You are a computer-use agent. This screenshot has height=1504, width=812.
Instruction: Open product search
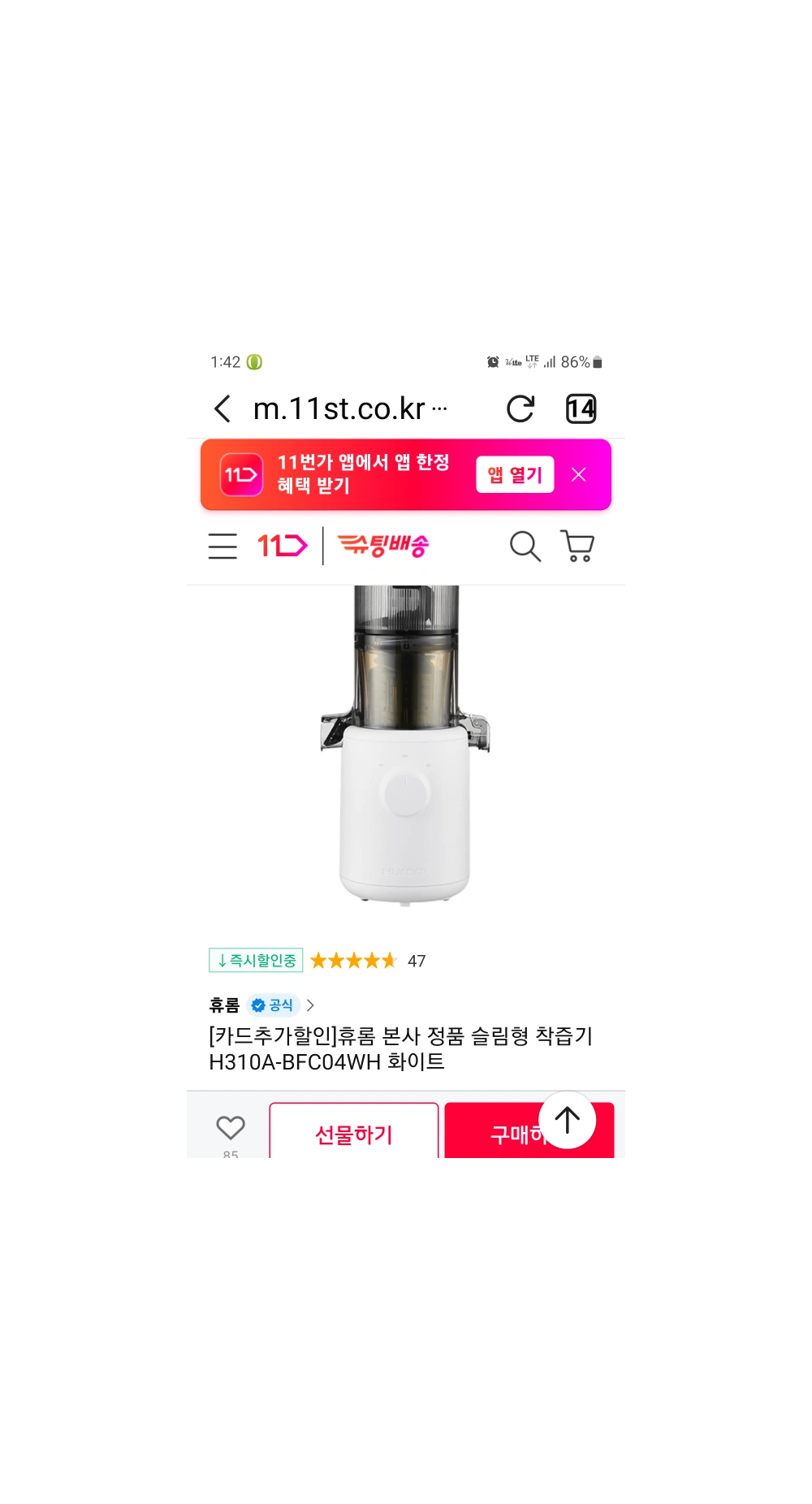(x=525, y=546)
